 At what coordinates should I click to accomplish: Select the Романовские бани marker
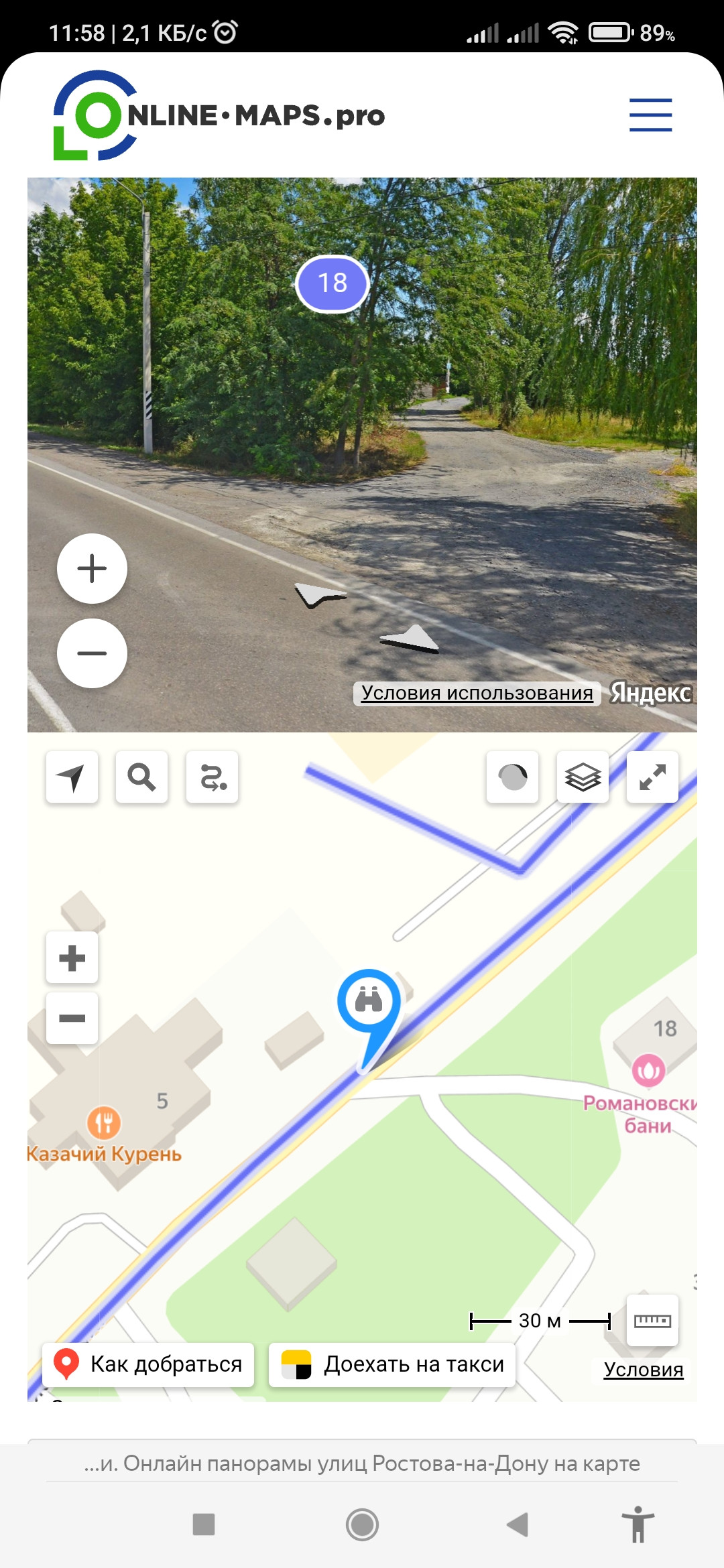pos(648,1070)
